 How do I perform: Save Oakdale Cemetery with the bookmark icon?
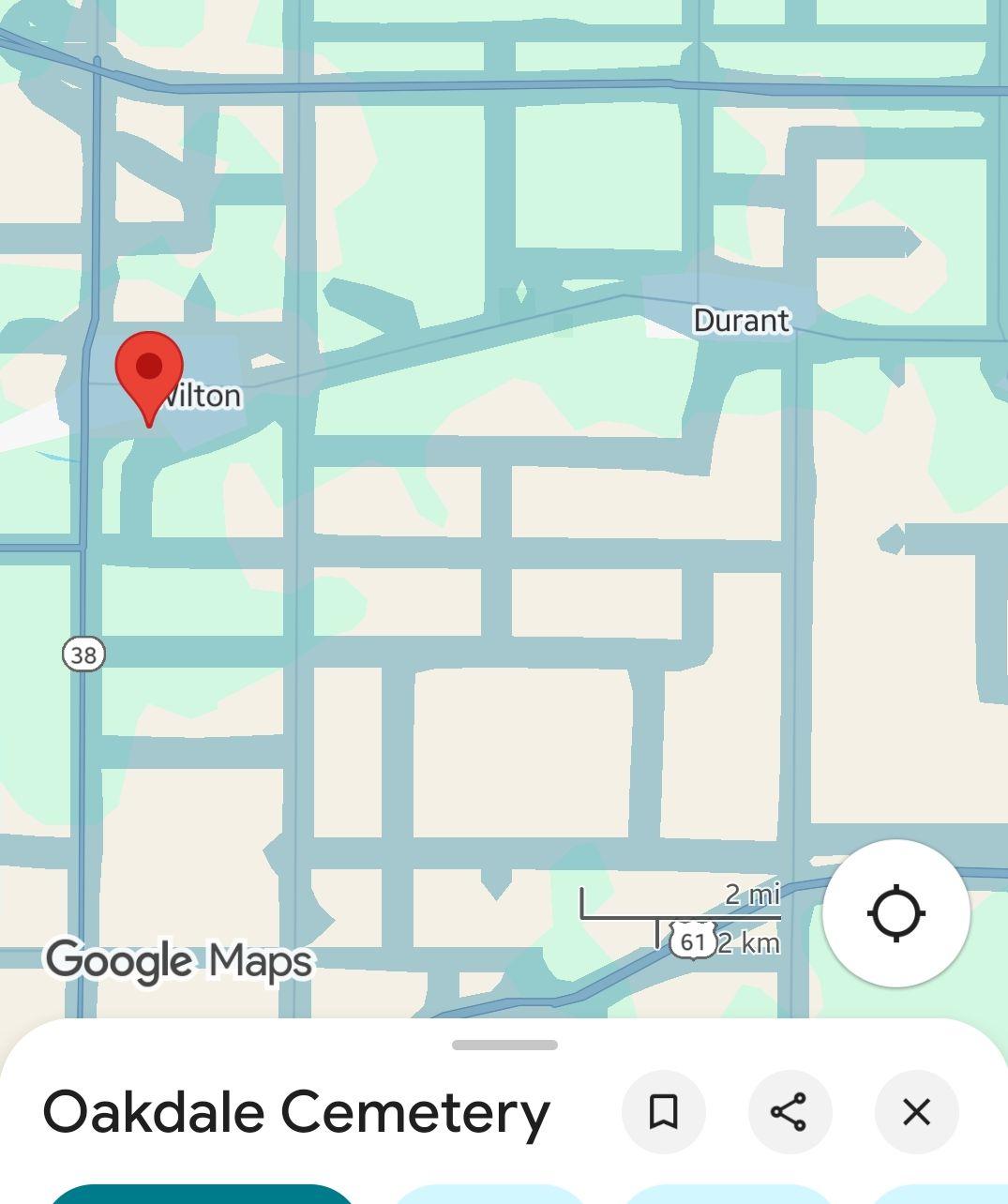coord(663,1112)
